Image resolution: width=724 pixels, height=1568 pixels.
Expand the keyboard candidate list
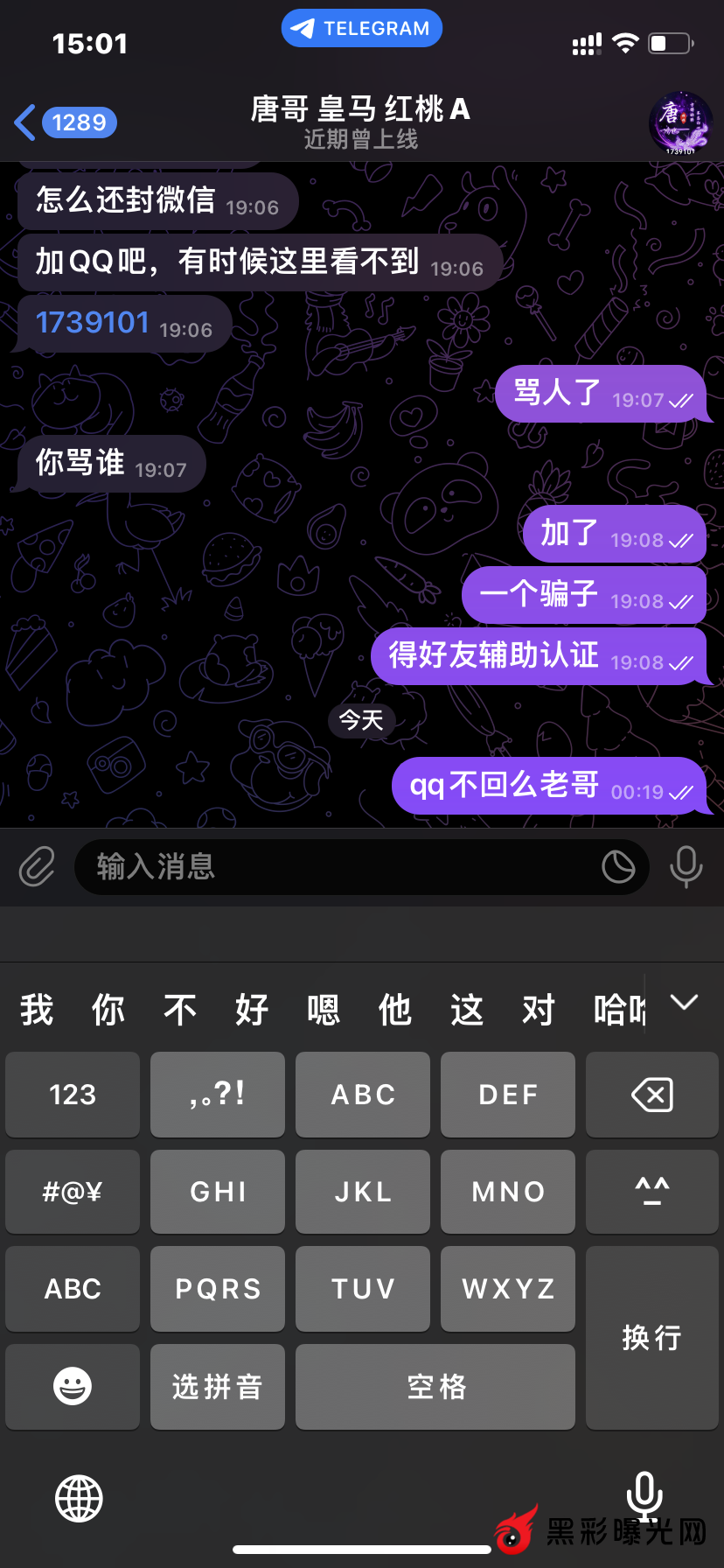pos(684,1003)
